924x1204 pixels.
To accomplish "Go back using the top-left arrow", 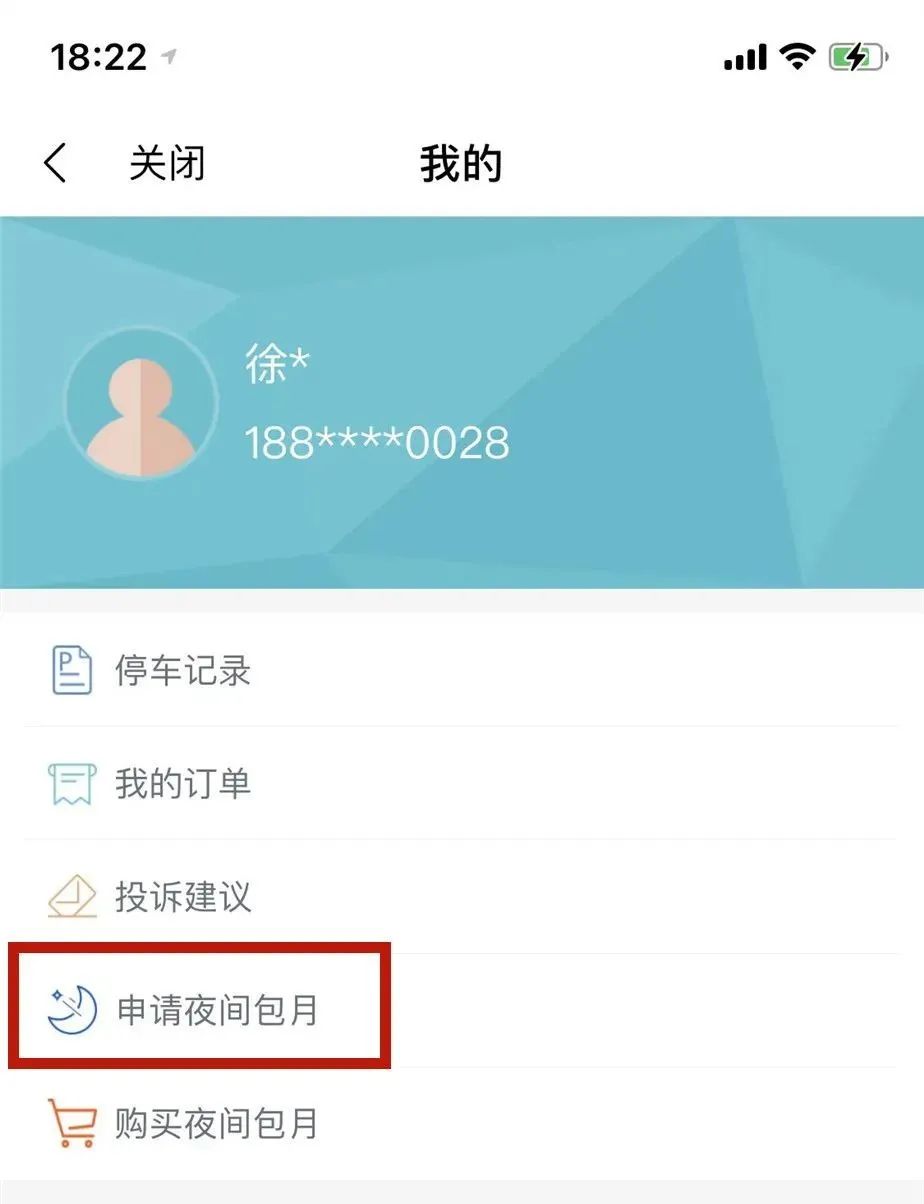I will tap(56, 163).
